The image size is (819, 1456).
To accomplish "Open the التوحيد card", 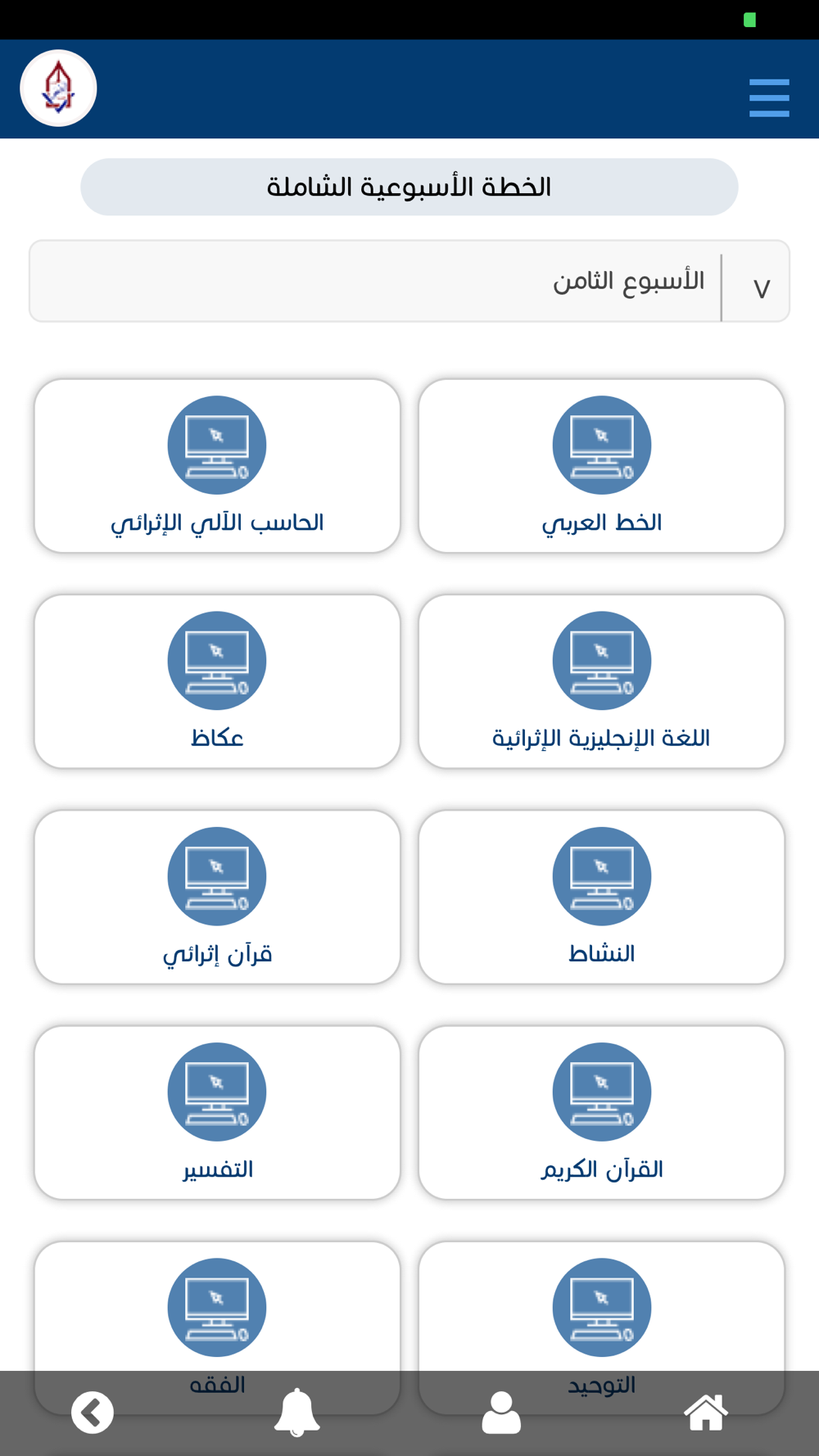I will click(x=602, y=1307).
